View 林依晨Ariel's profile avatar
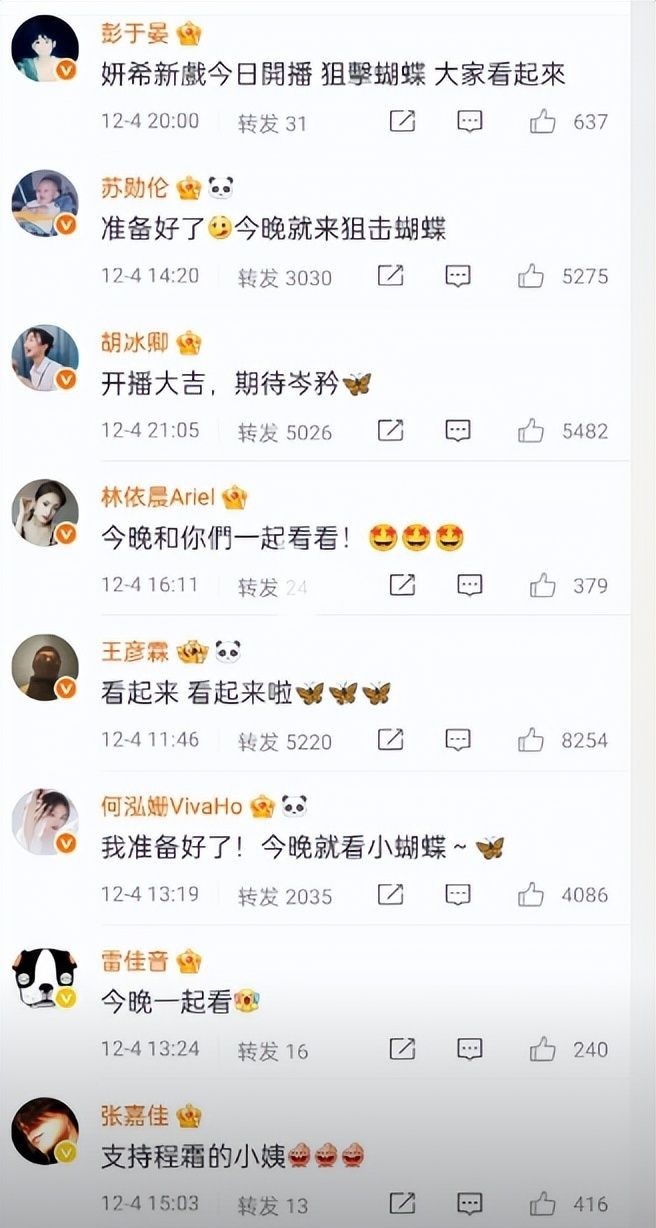 tap(44, 512)
